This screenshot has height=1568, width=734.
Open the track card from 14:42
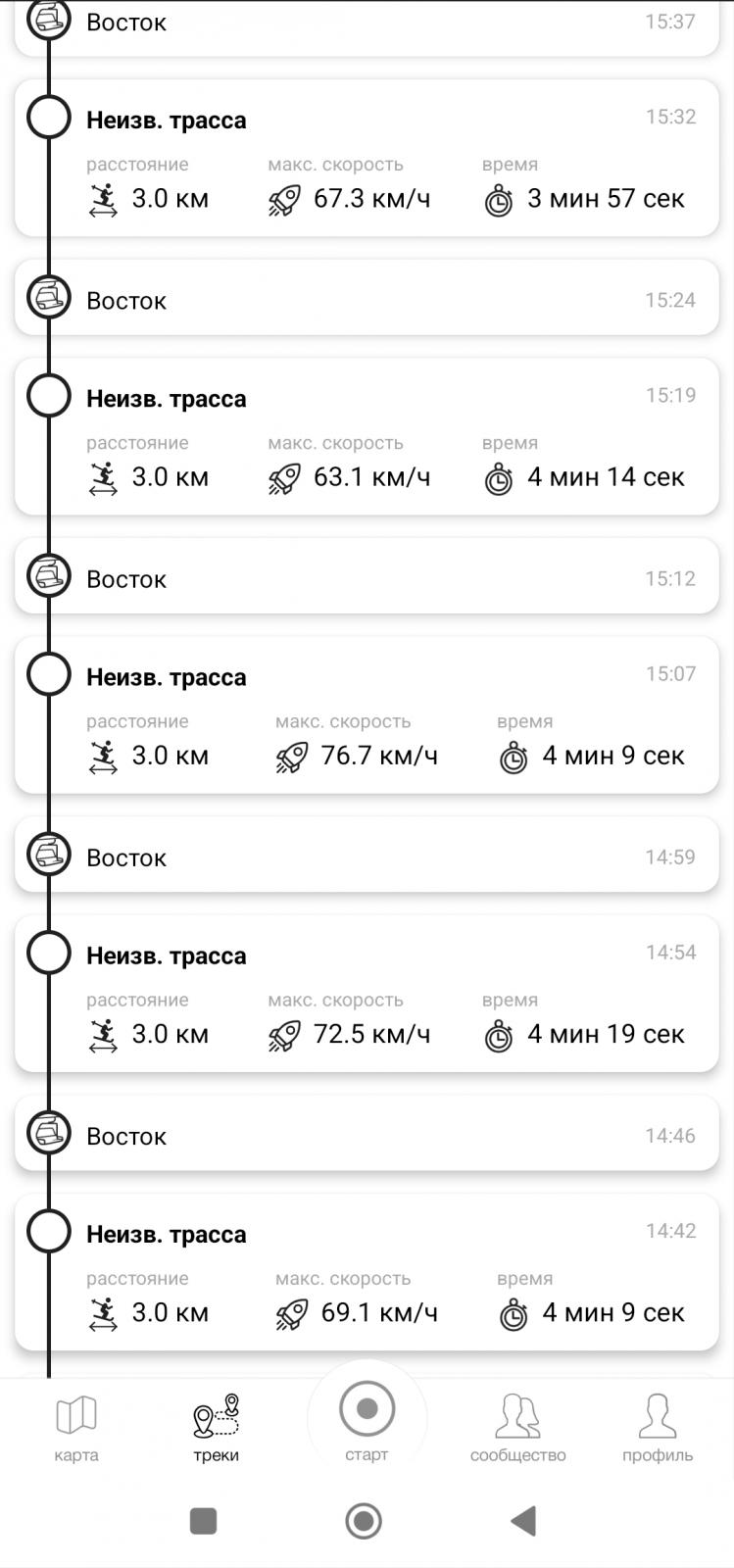(367, 1272)
